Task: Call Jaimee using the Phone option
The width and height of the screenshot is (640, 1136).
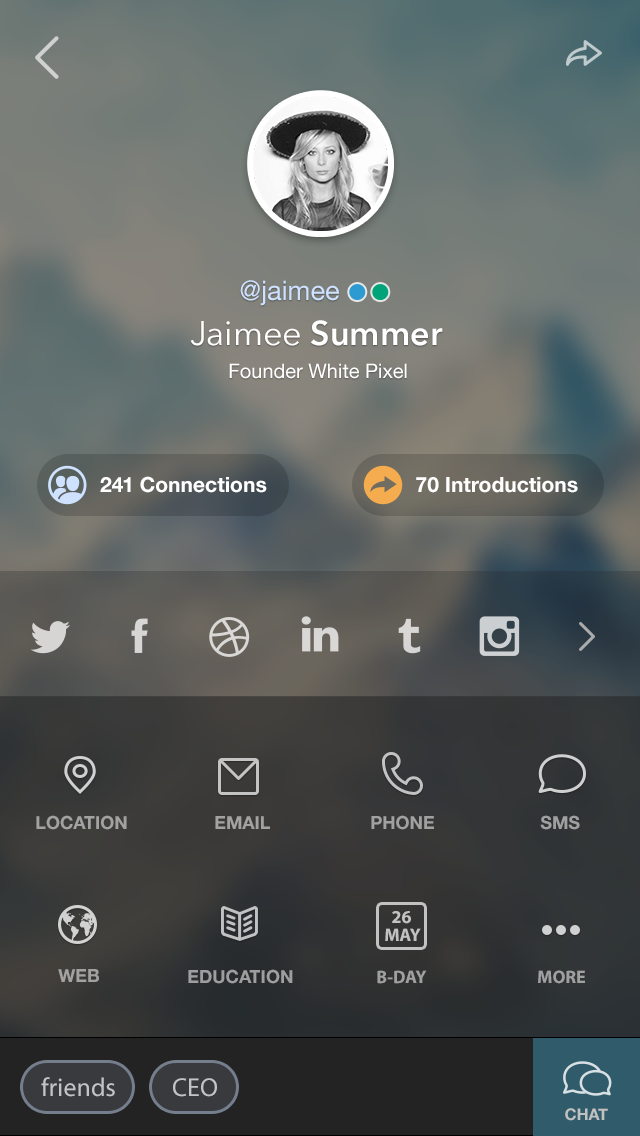Action: [x=402, y=793]
